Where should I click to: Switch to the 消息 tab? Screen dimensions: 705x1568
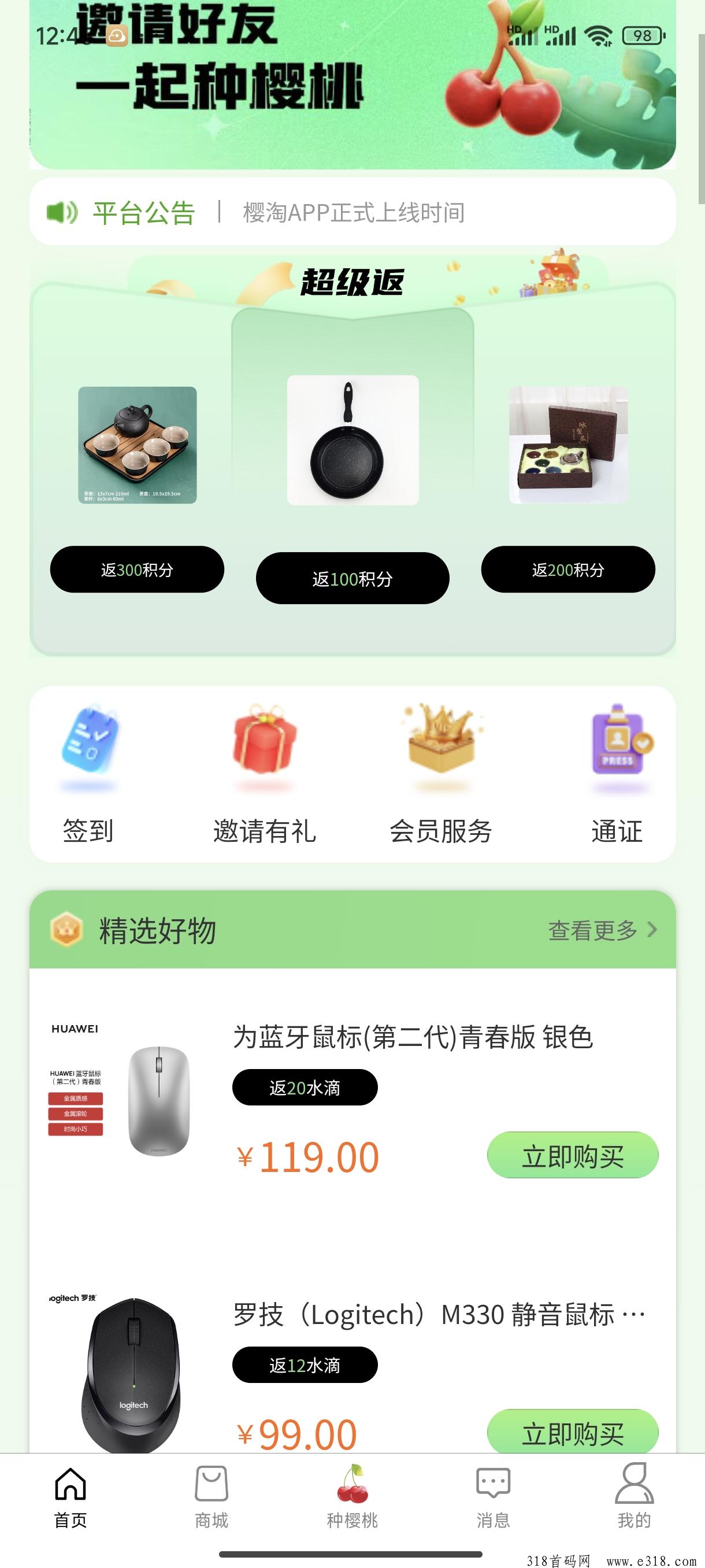(x=493, y=1497)
